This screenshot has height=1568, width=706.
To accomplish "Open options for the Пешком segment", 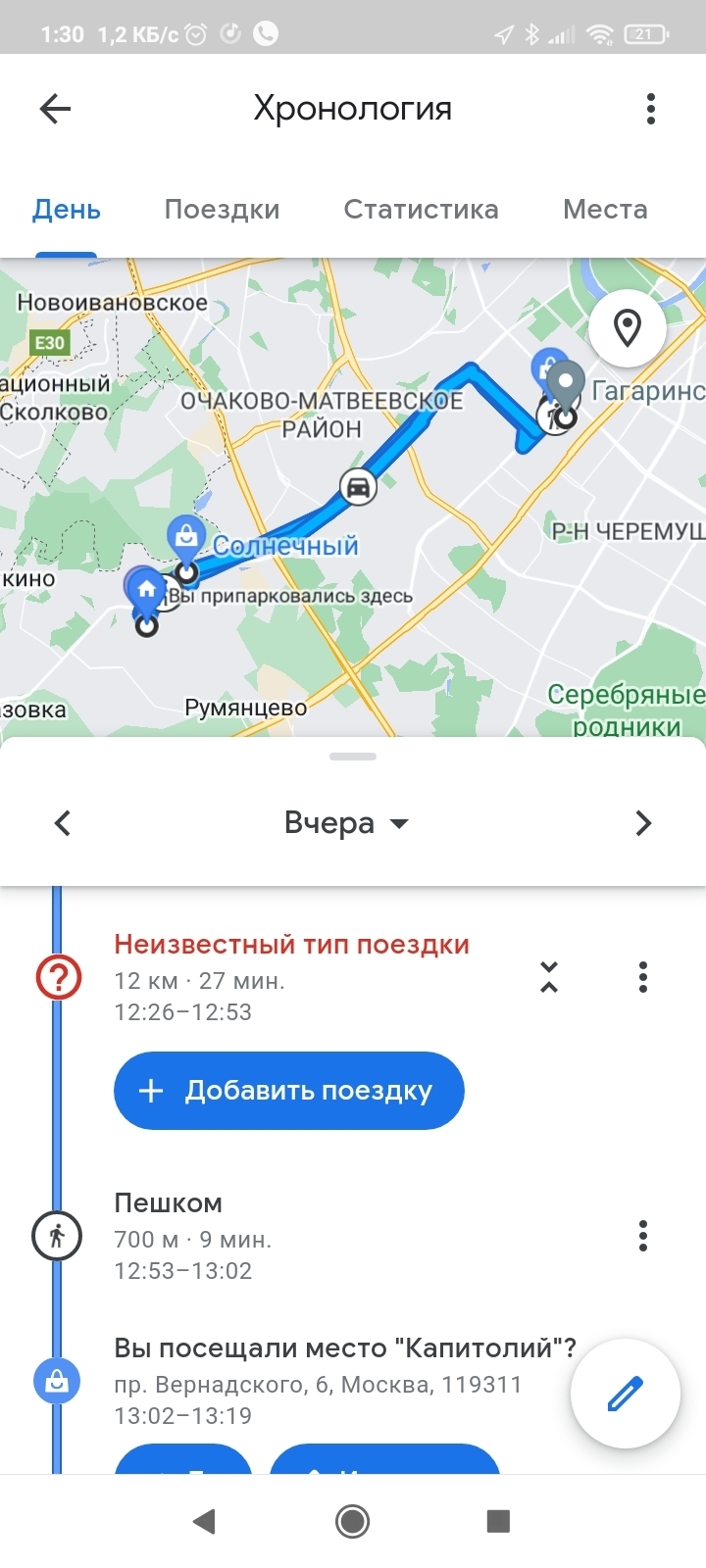I will tap(643, 1236).
